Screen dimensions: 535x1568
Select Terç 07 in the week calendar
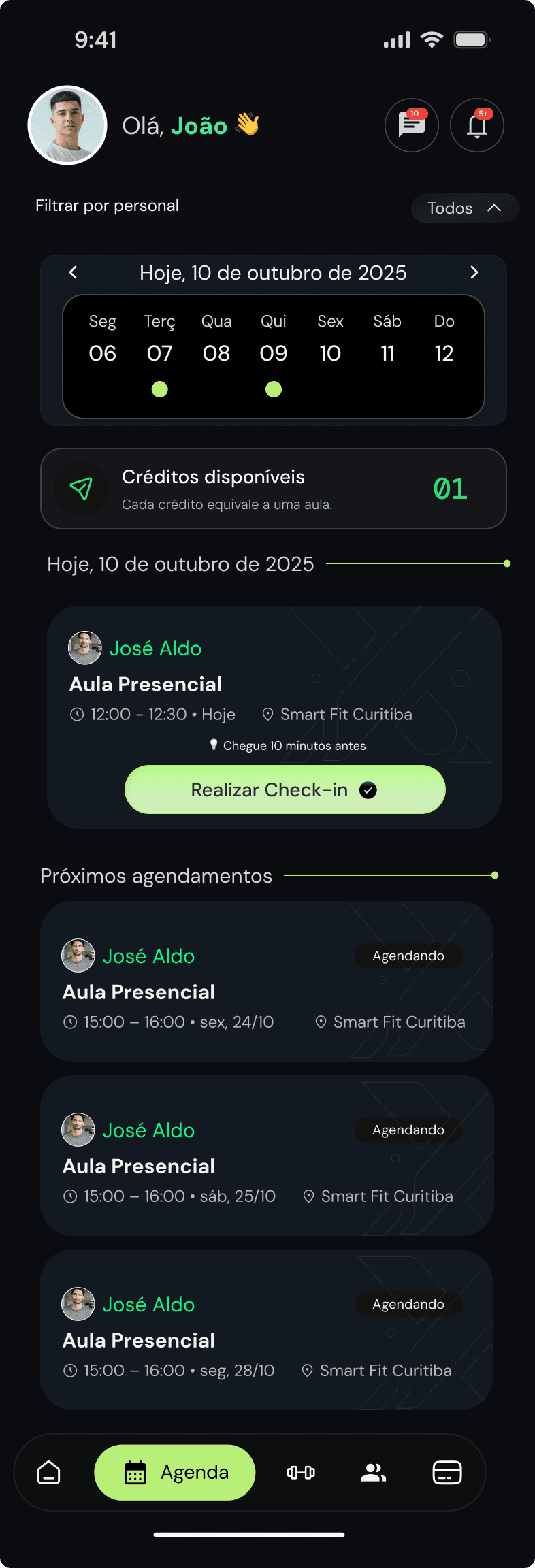[159, 354]
